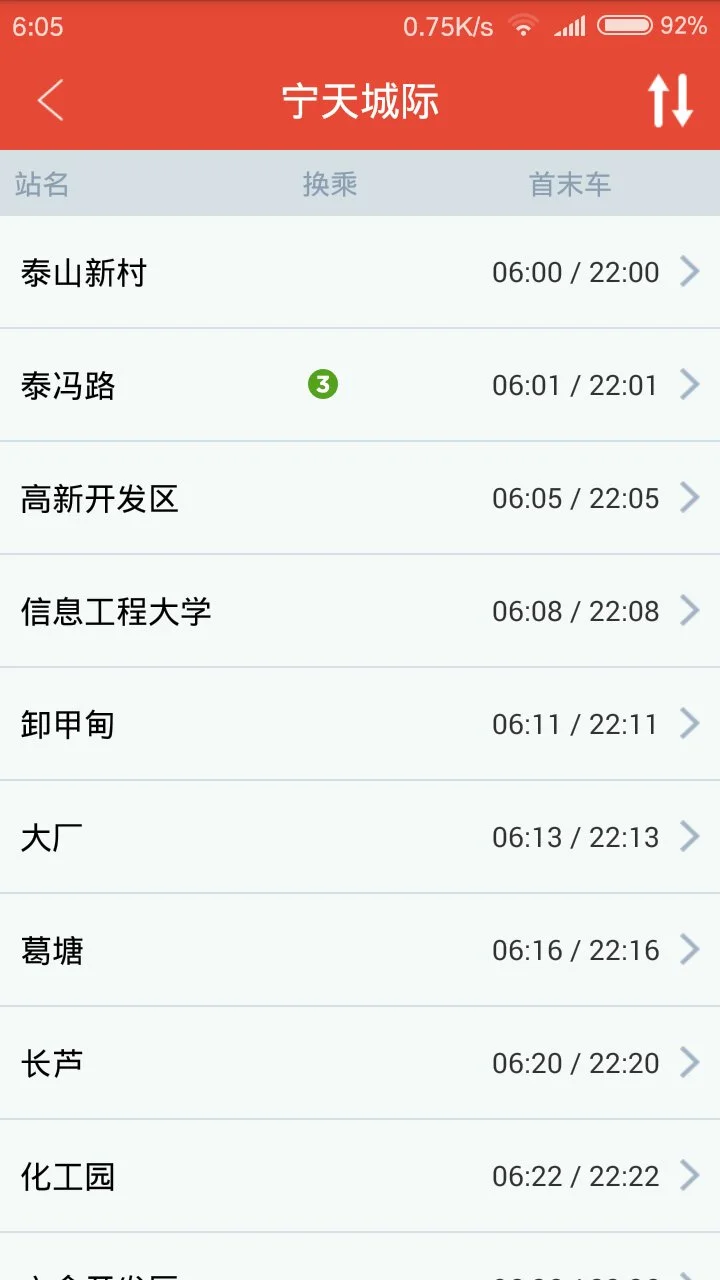Screen dimensions: 720x1280
Task: Select the 首末车 column header
Action: tap(570, 184)
